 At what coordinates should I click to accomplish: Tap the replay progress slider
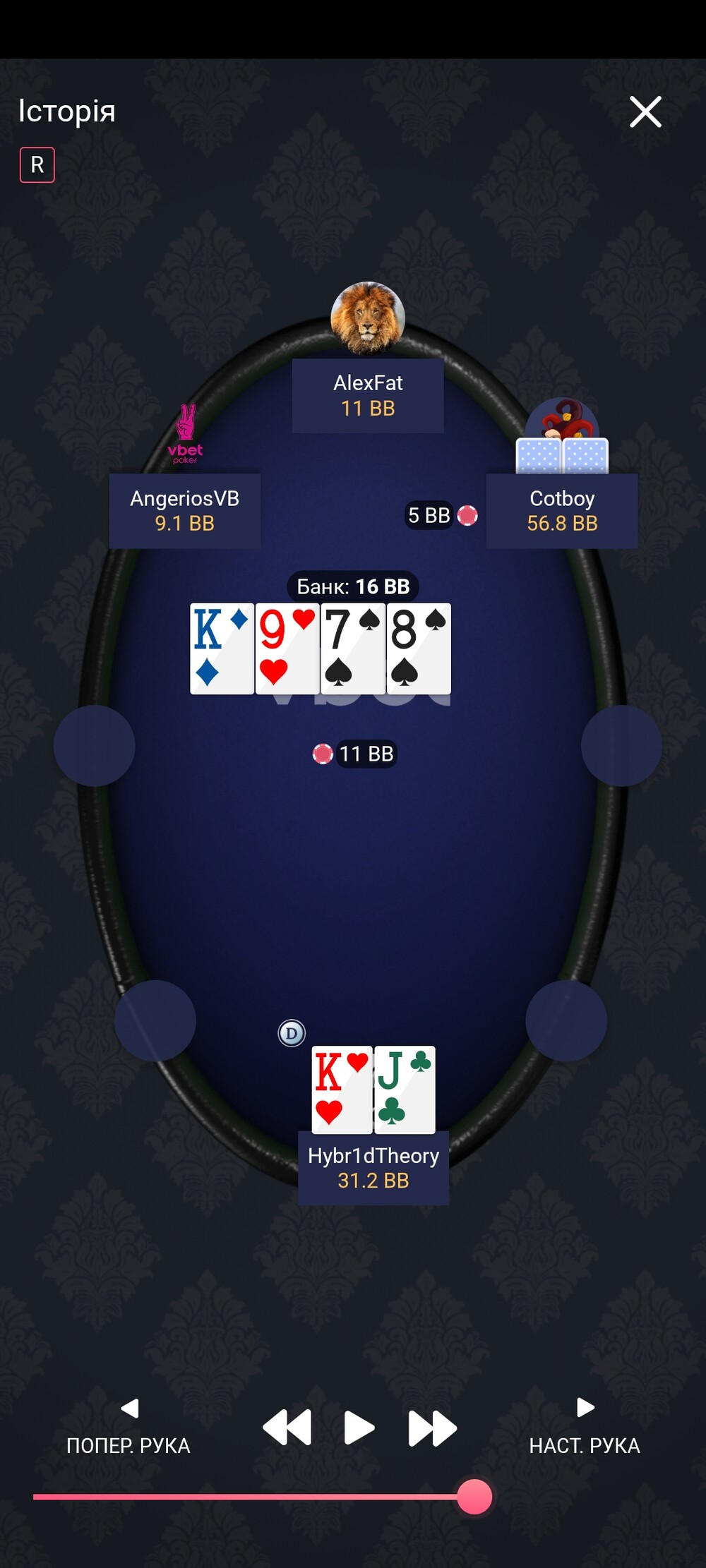[x=263, y=1497]
